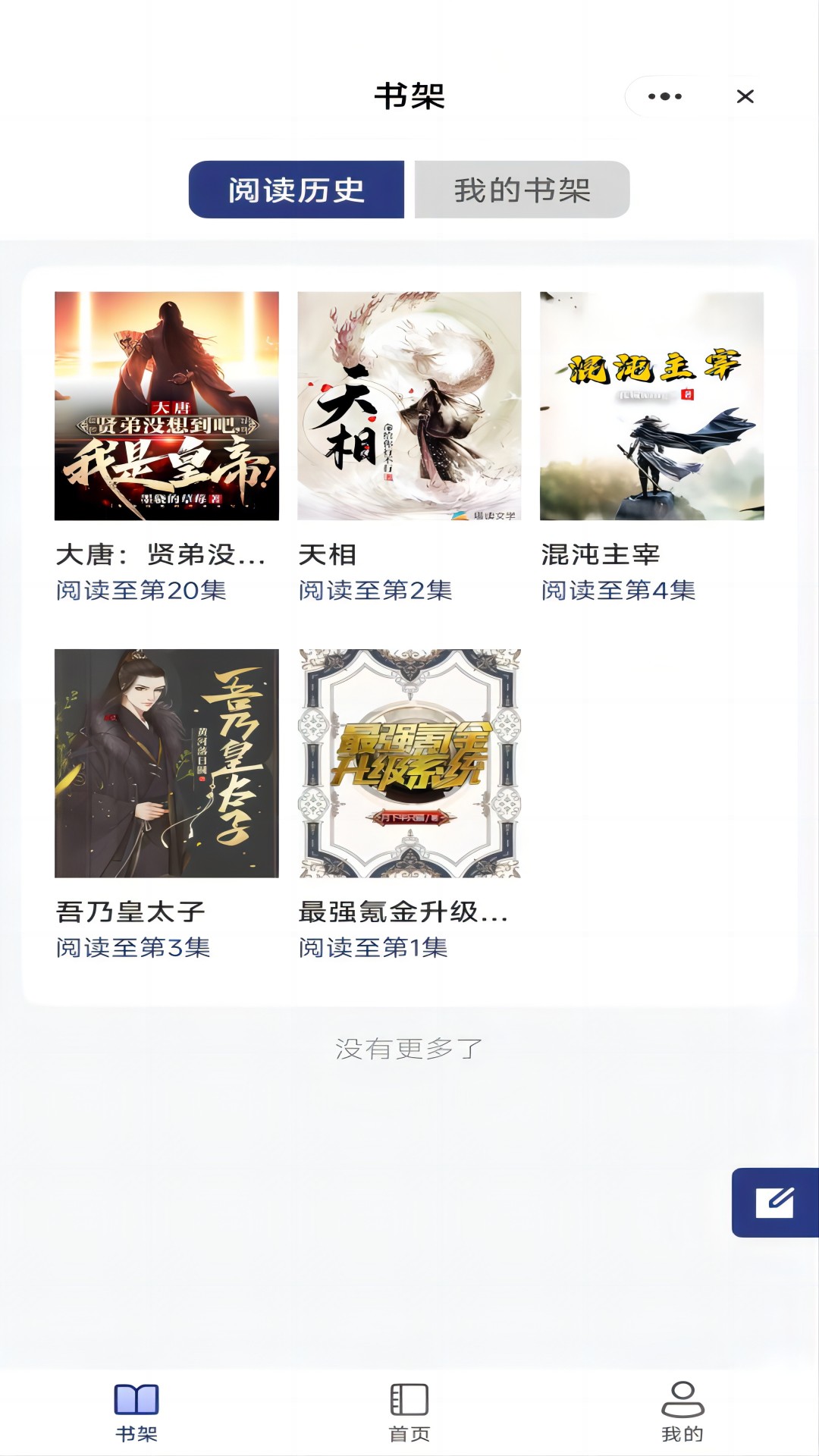Select the 吾乃皇太子 book cover
Viewport: 819px width, 1456px height.
(x=166, y=765)
